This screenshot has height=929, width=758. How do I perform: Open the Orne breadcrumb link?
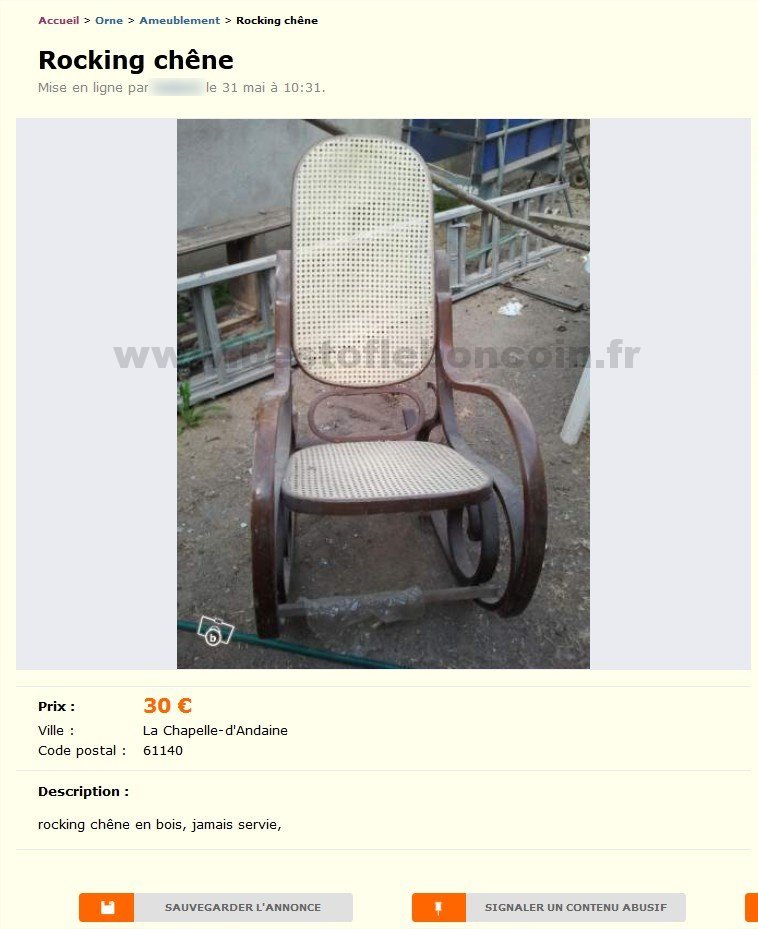coord(109,20)
